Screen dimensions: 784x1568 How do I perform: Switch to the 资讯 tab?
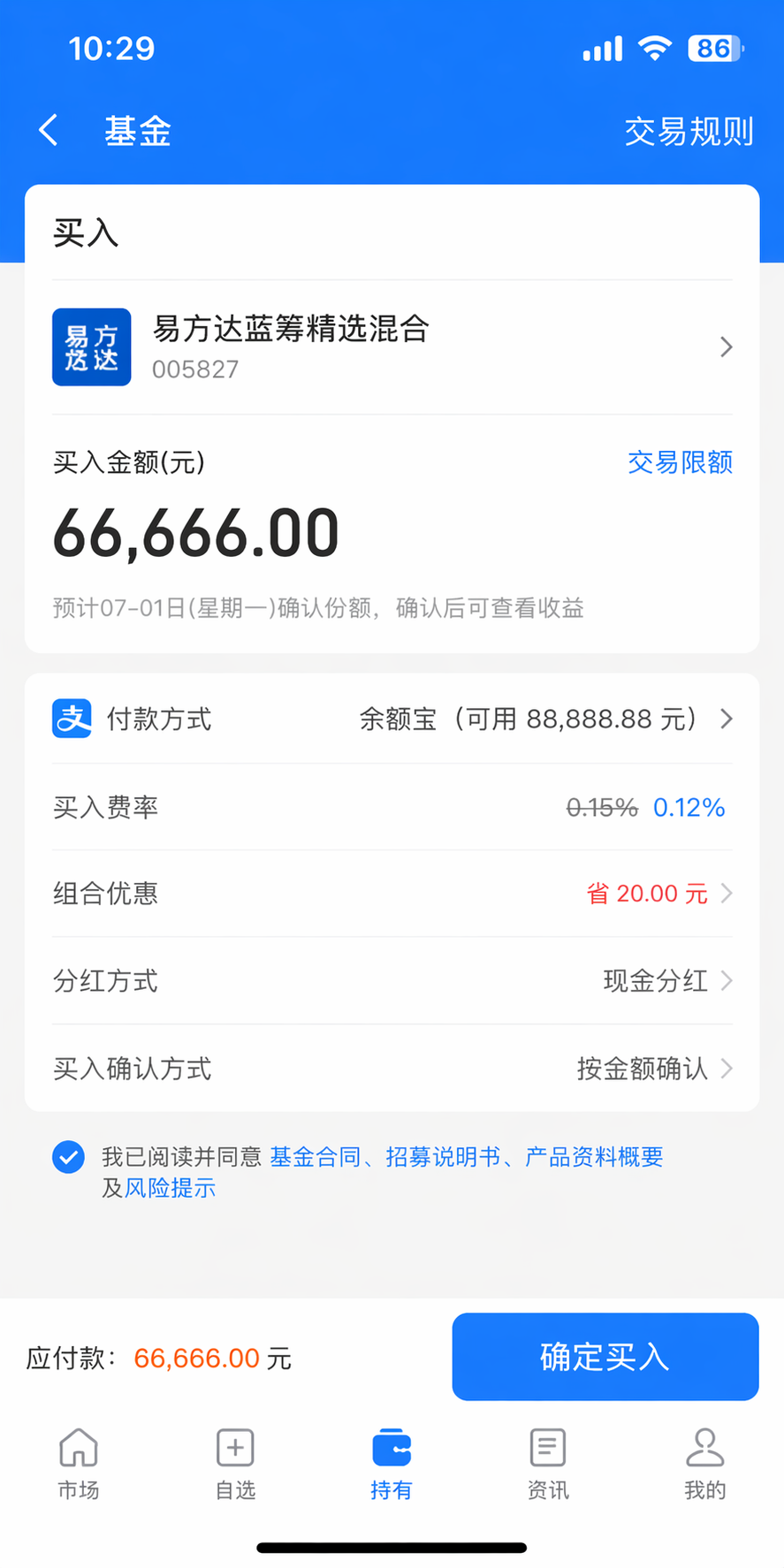[x=548, y=1465]
